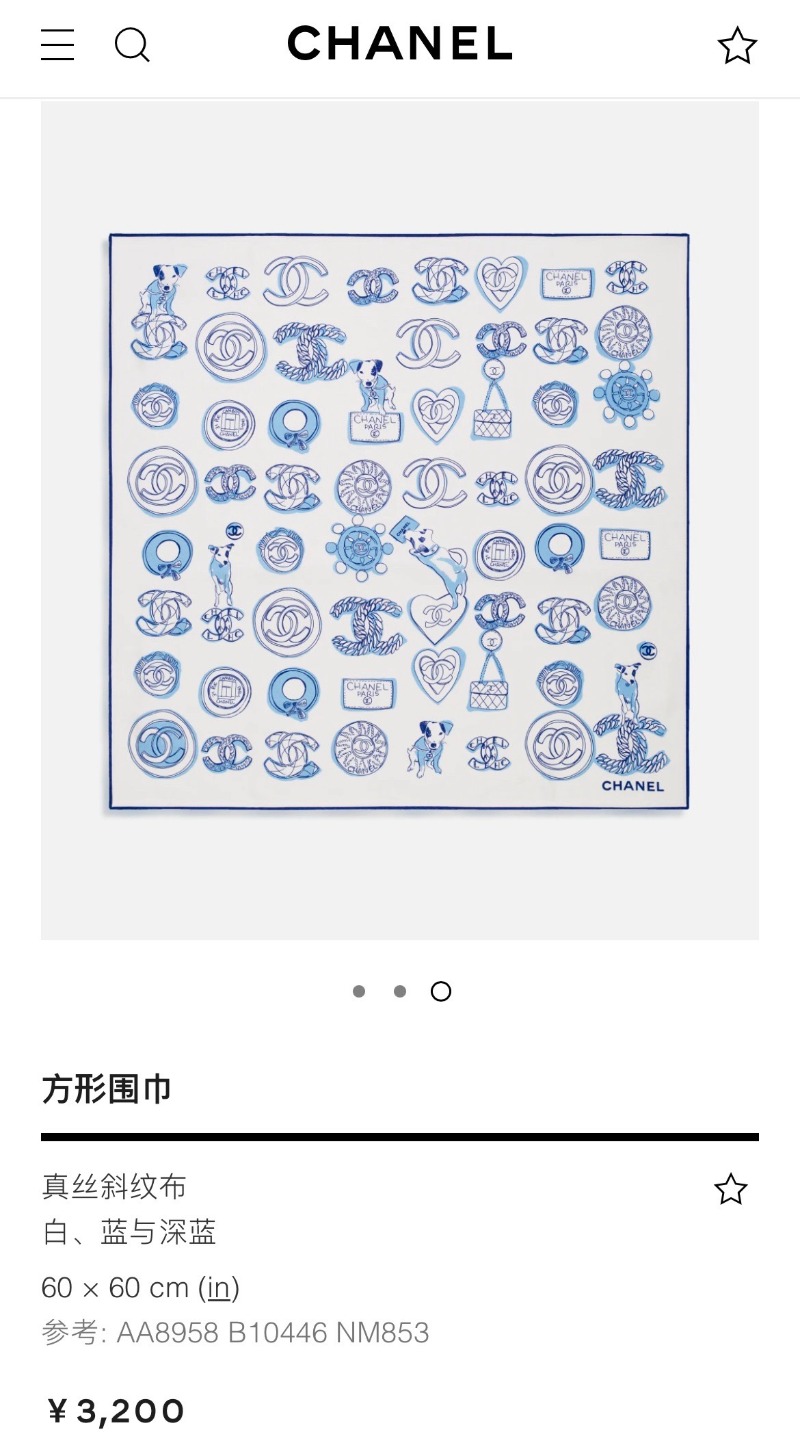
Task: Go to the second image dot
Action: point(400,991)
